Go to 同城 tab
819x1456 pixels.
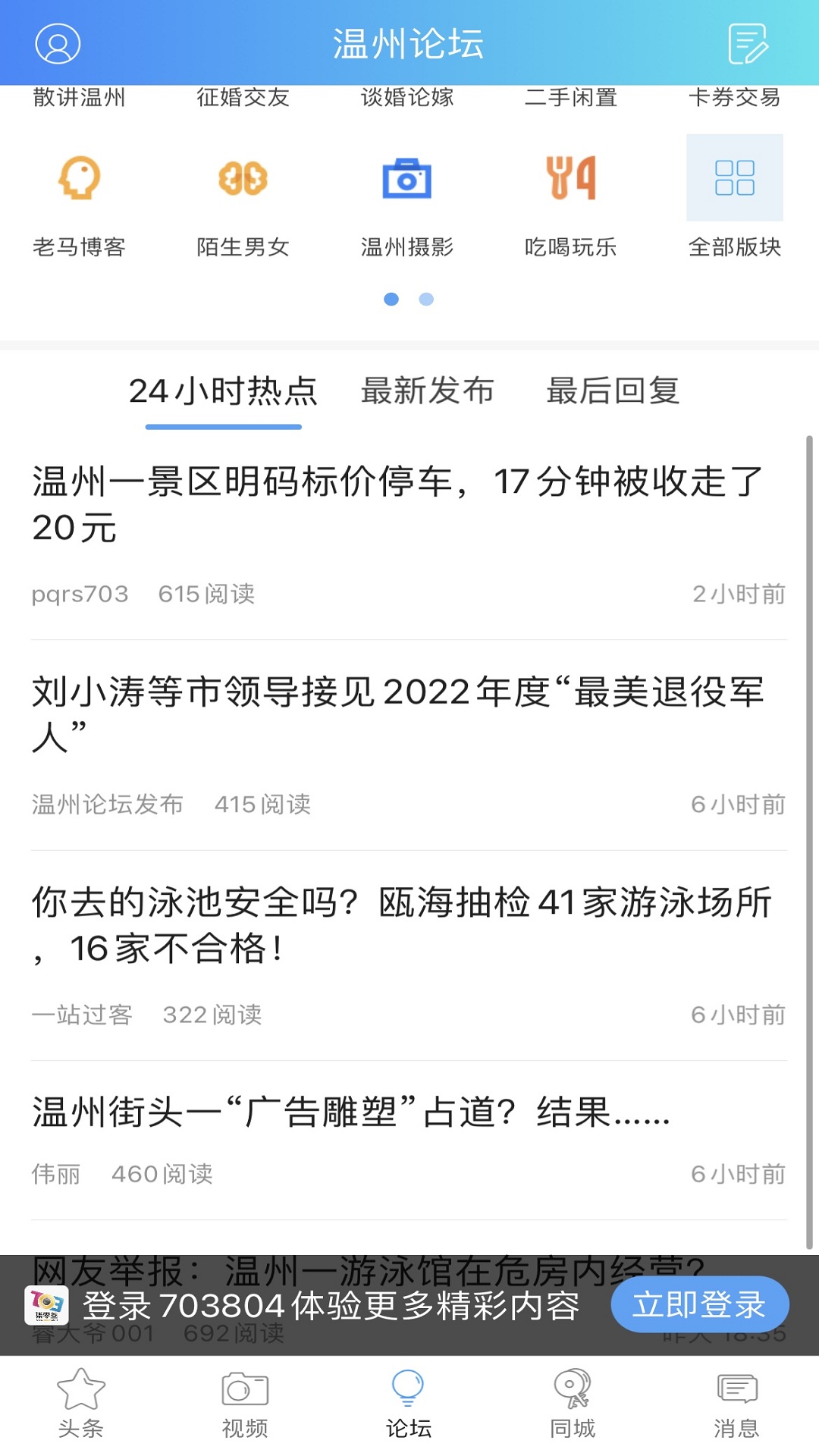(x=573, y=1404)
